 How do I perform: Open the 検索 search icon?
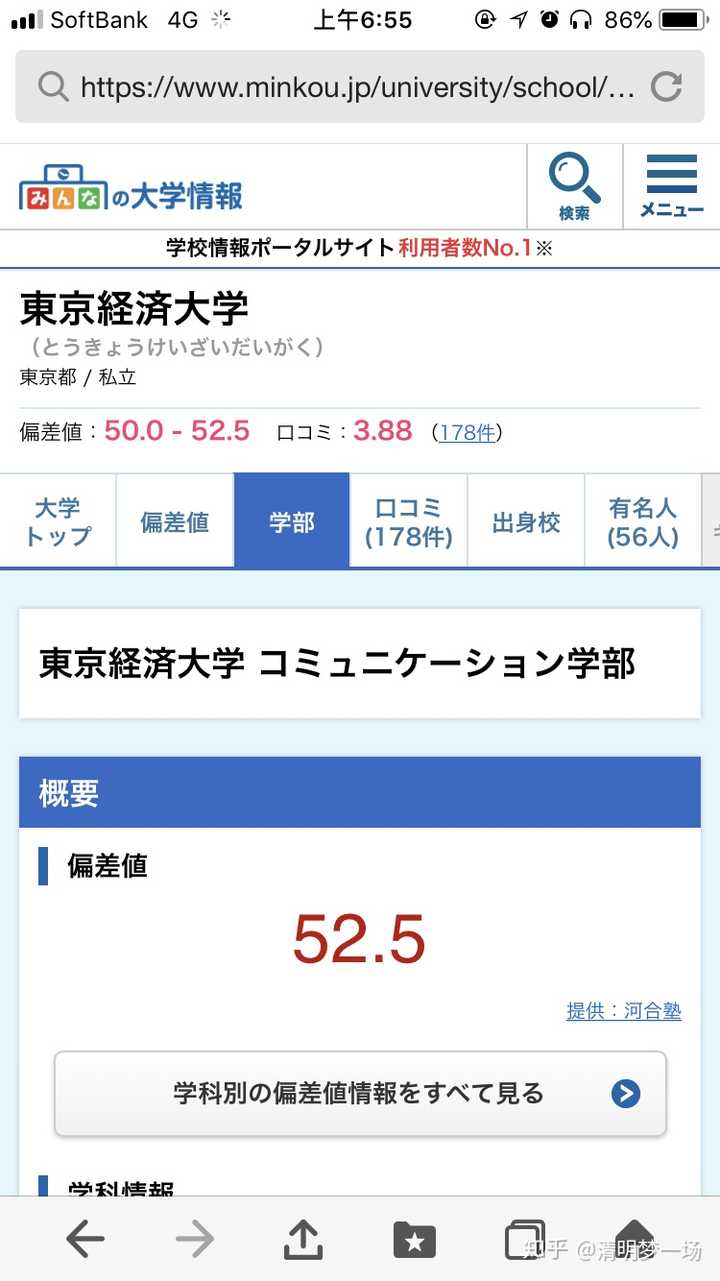pyautogui.click(x=574, y=187)
